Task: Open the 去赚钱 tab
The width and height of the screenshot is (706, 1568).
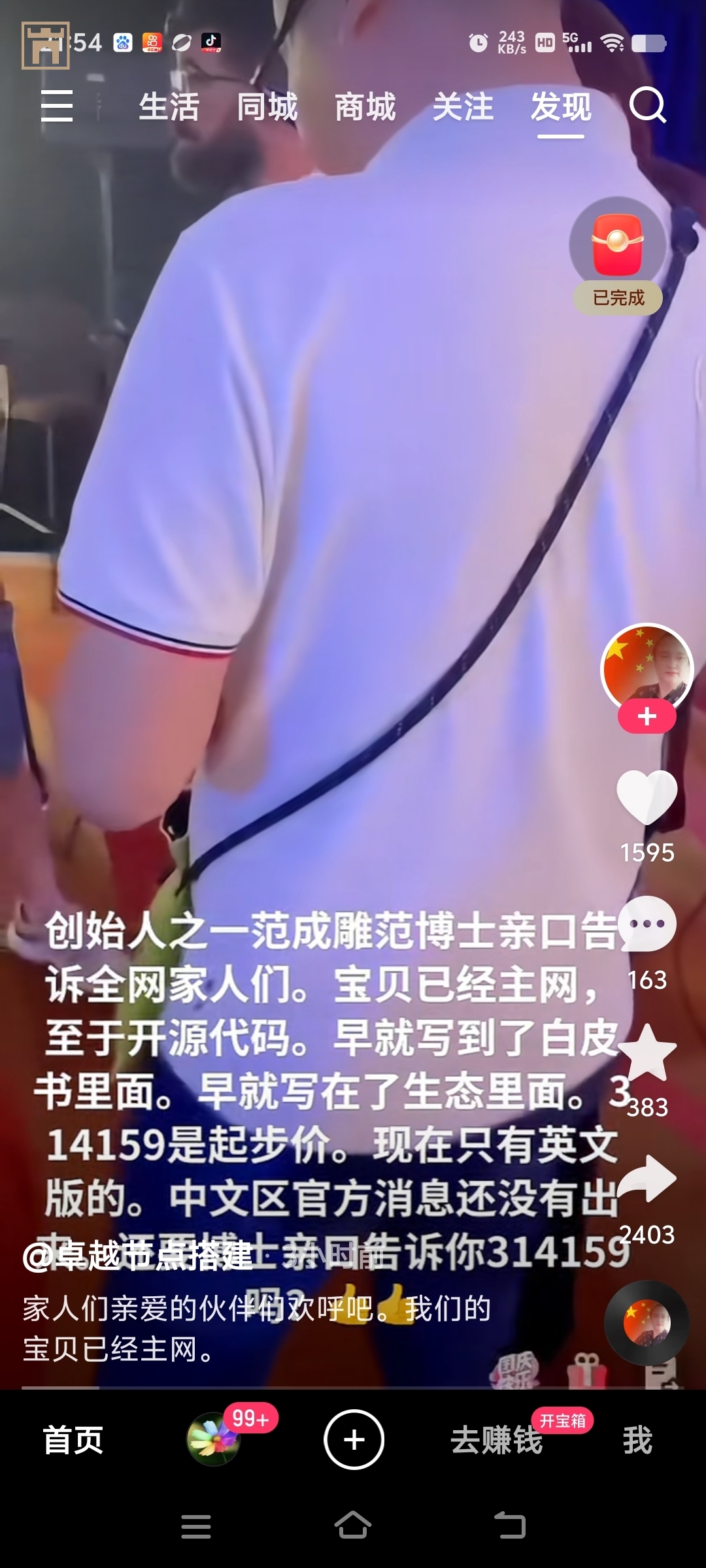Action: [497, 1440]
